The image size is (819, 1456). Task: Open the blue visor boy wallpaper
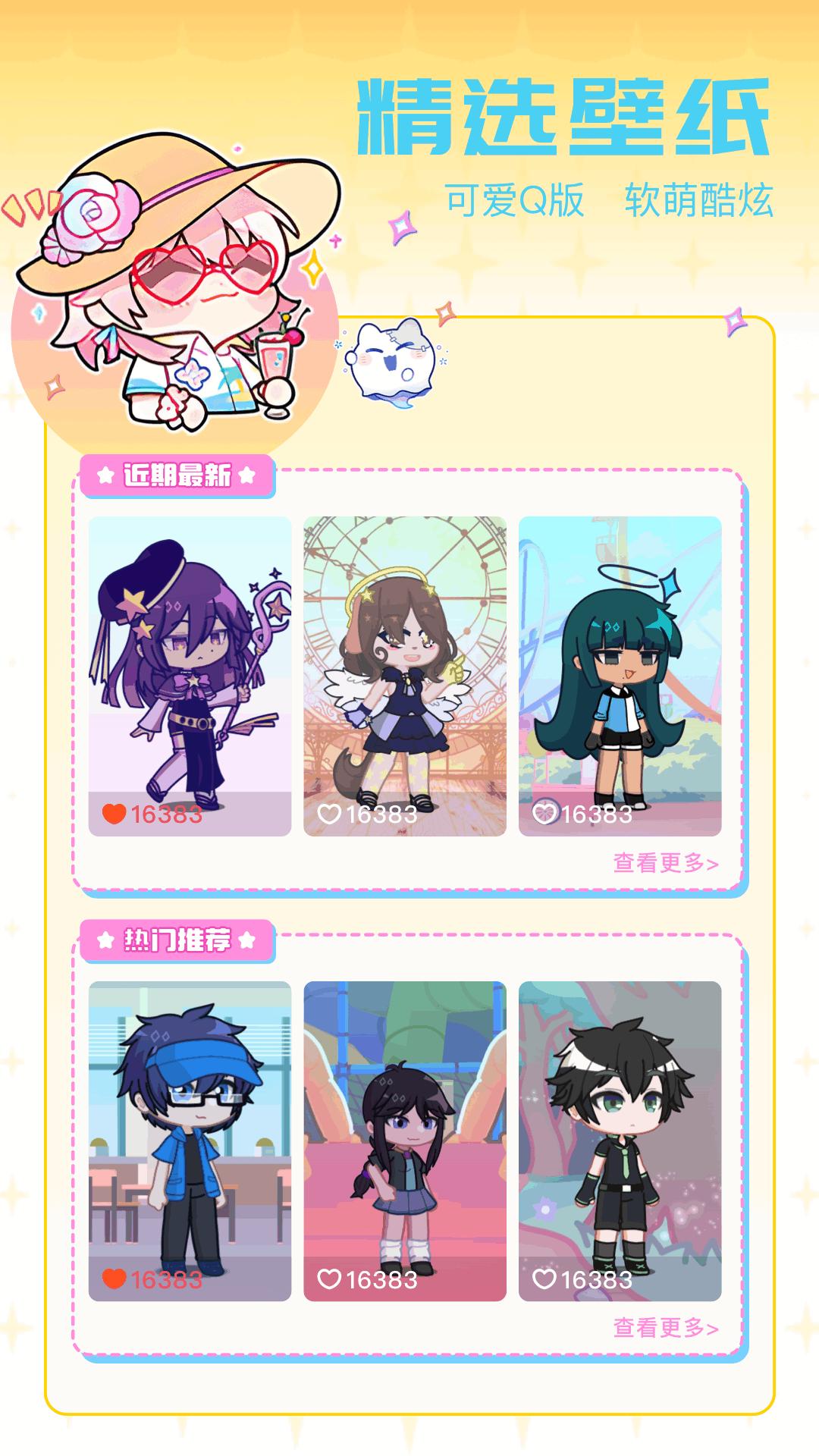point(191,1137)
